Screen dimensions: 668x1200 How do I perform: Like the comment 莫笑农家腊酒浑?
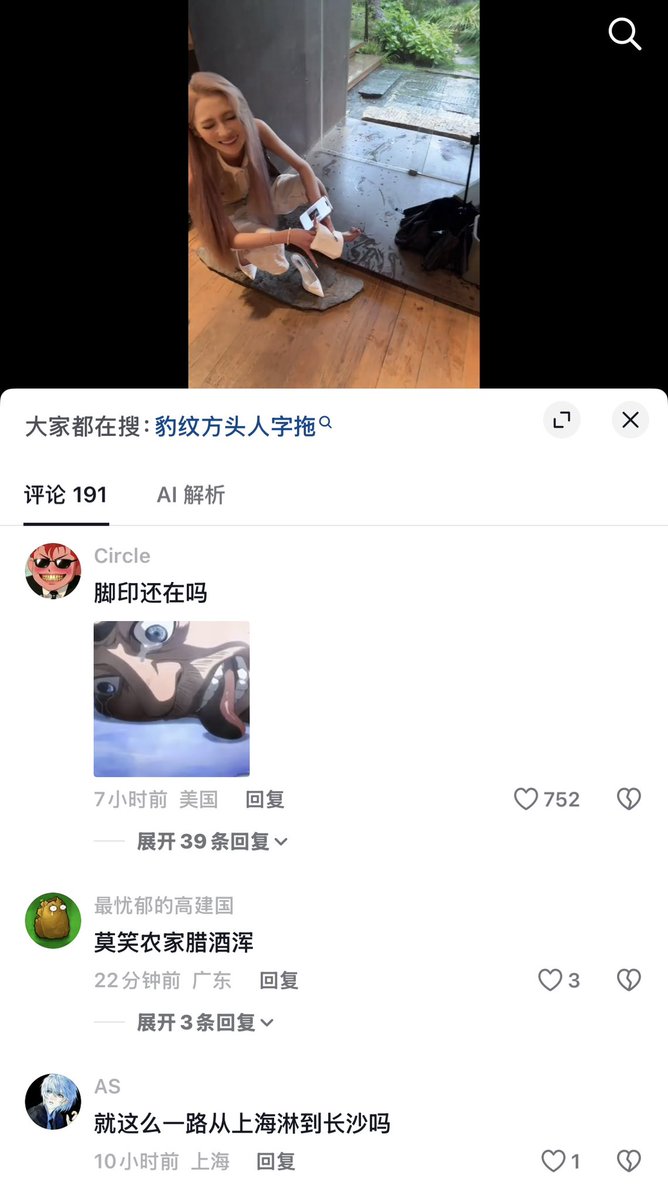(x=558, y=980)
